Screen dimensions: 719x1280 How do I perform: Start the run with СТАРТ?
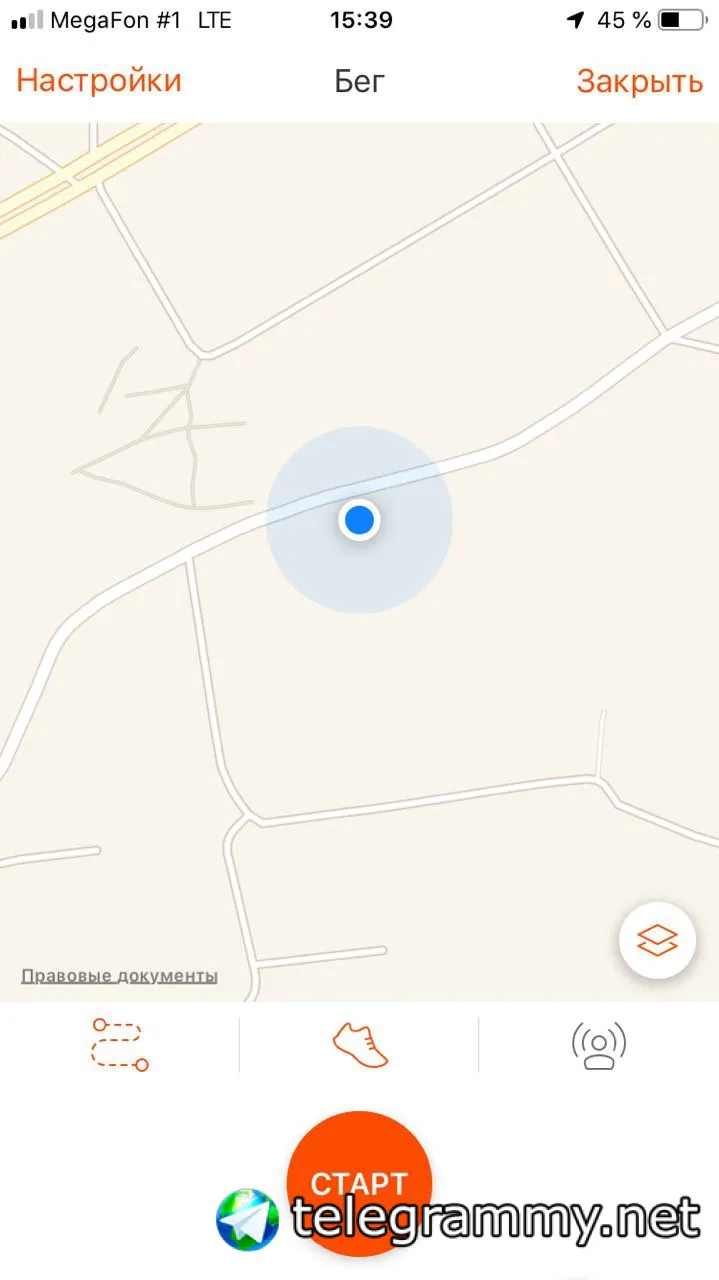[x=359, y=1170]
